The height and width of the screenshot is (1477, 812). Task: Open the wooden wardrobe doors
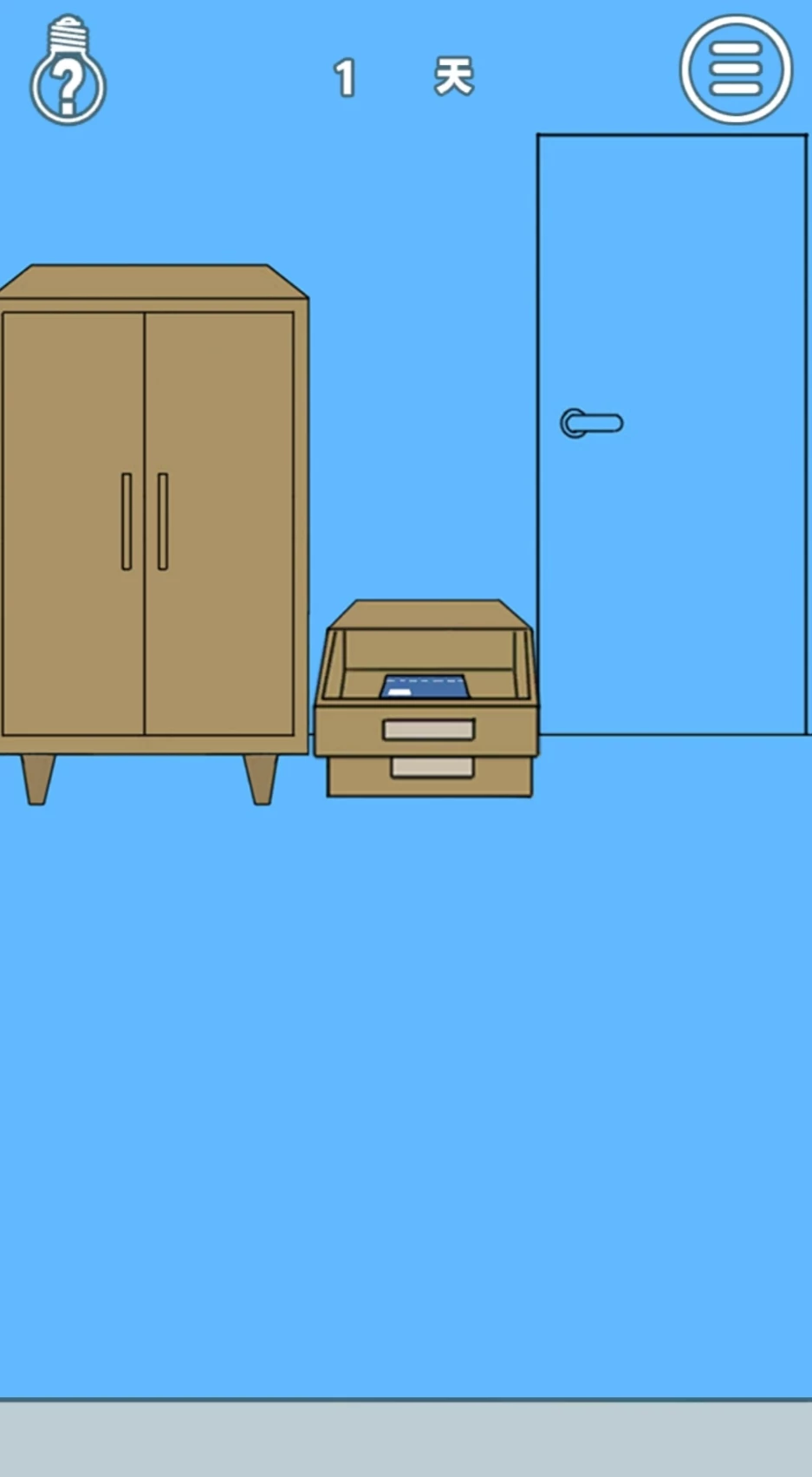click(x=146, y=522)
